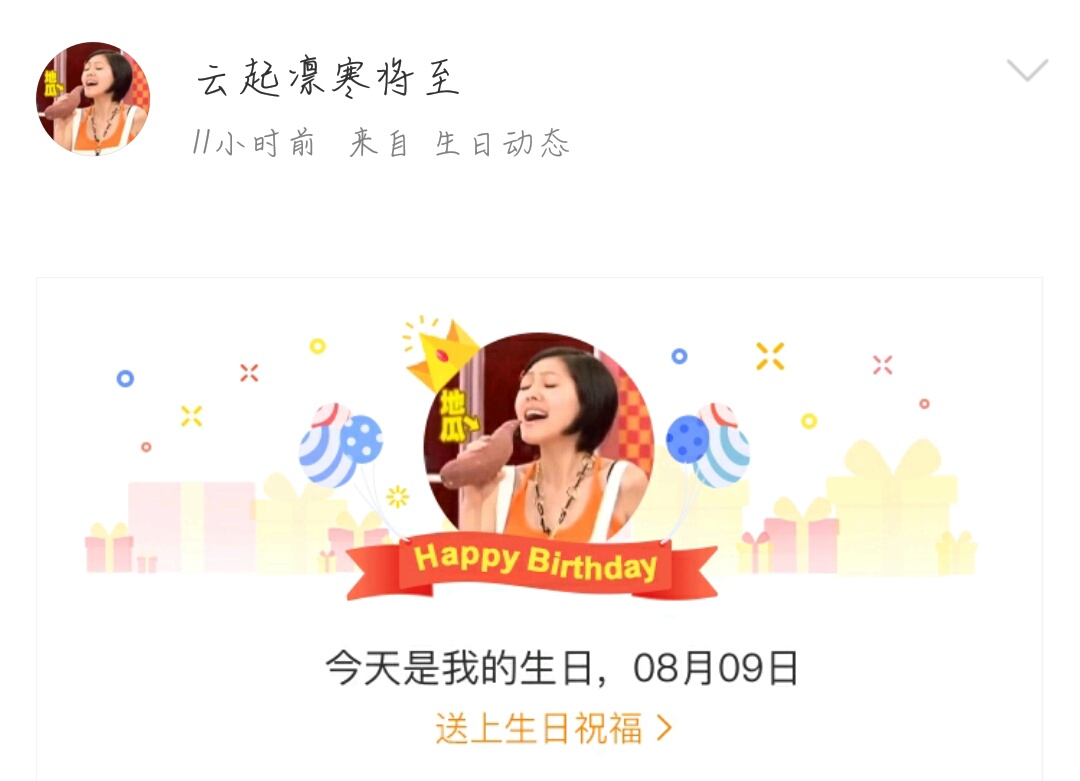
Task: Open the profile avatar of 云起凛寒将至
Action: [x=93, y=99]
